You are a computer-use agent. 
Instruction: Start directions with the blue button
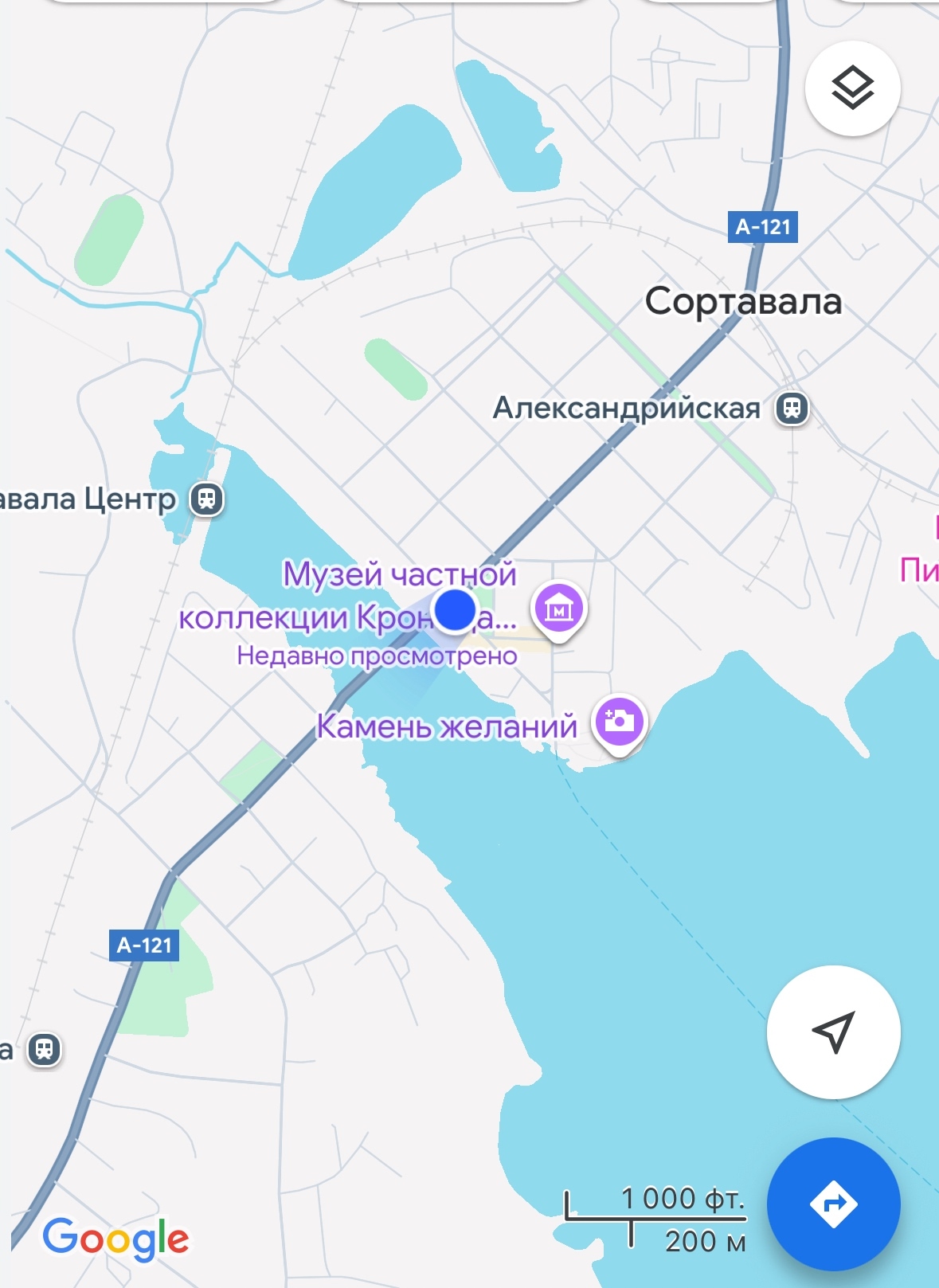833,1204
